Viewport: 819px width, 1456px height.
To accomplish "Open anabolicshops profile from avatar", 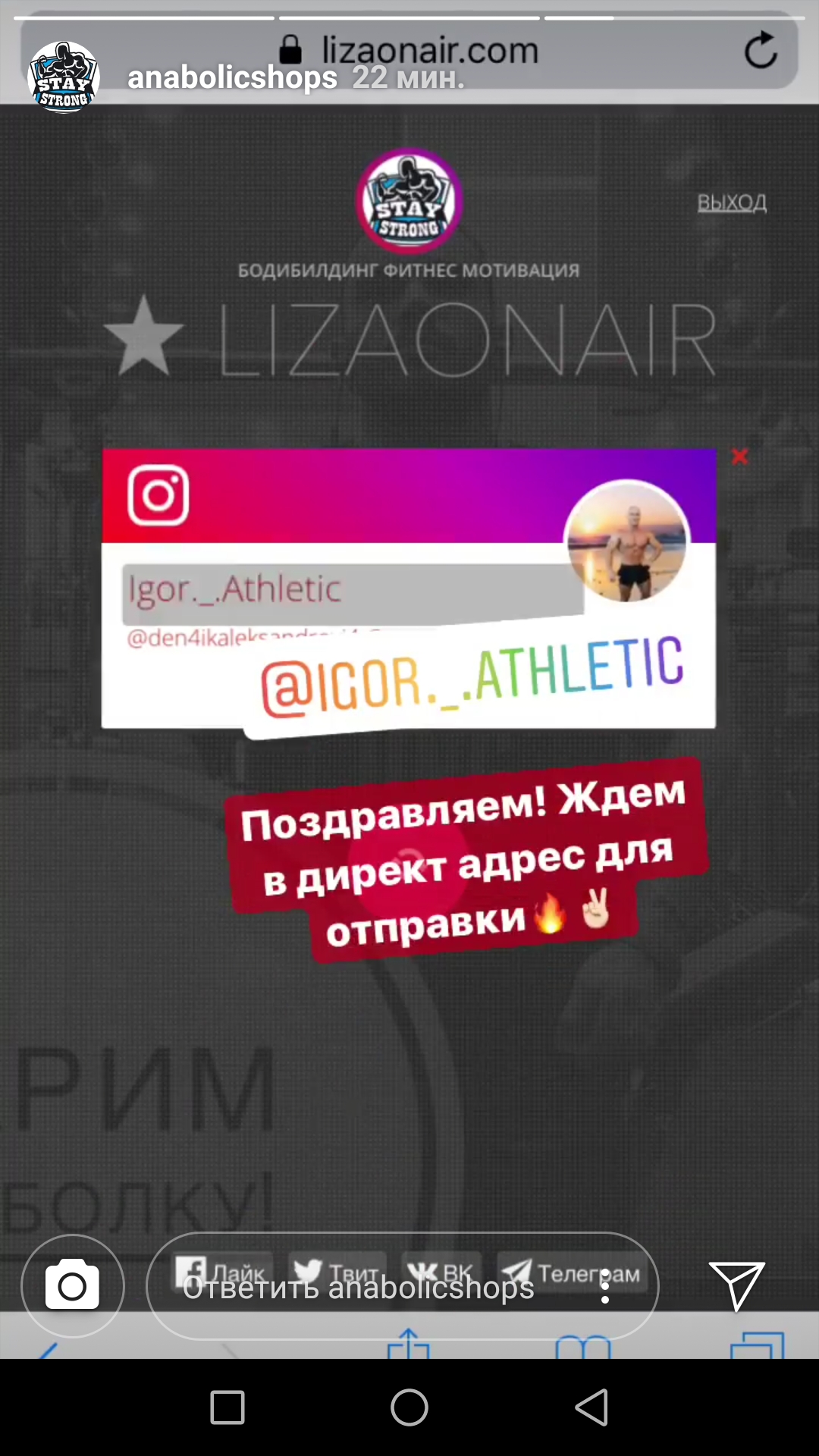I will 64,77.
